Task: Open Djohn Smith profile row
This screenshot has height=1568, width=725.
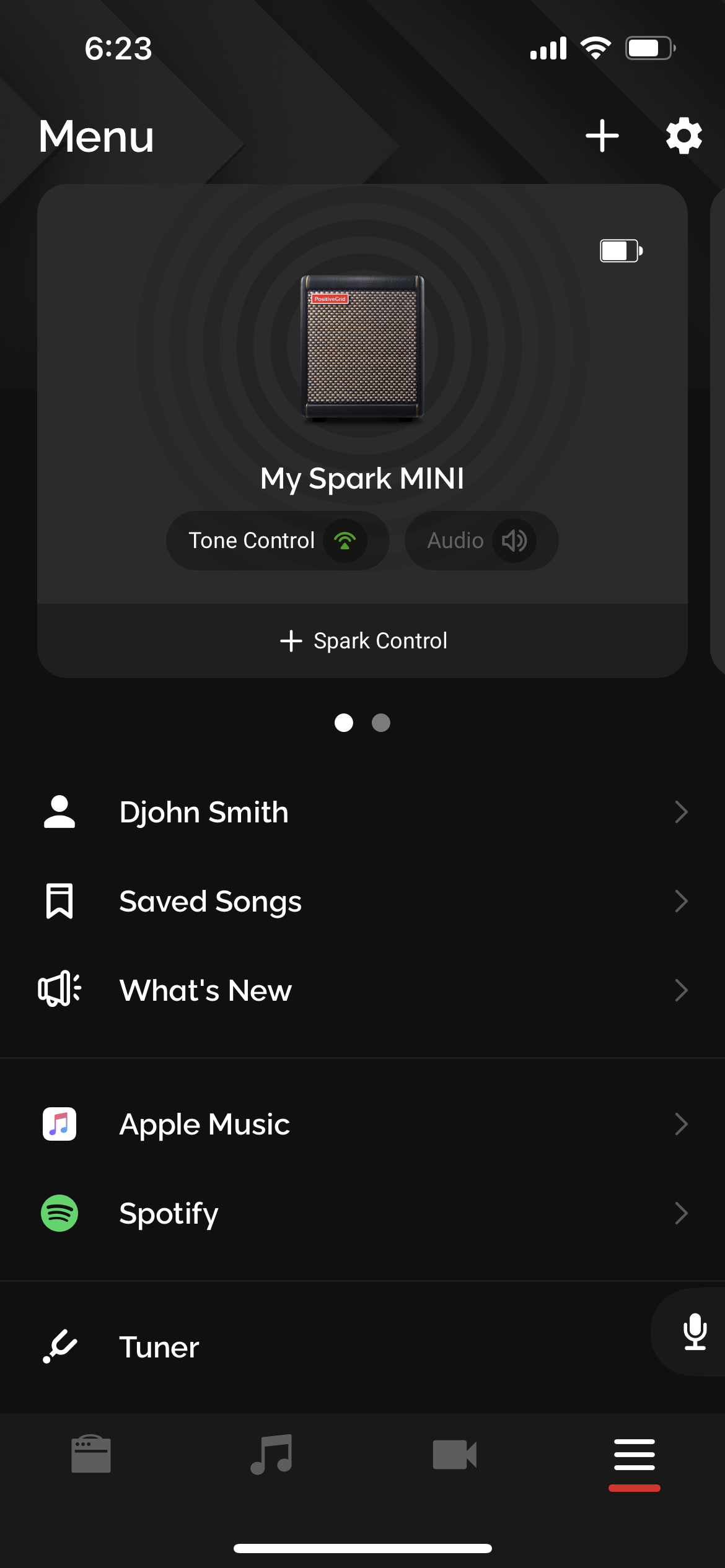Action: pyautogui.click(x=362, y=812)
